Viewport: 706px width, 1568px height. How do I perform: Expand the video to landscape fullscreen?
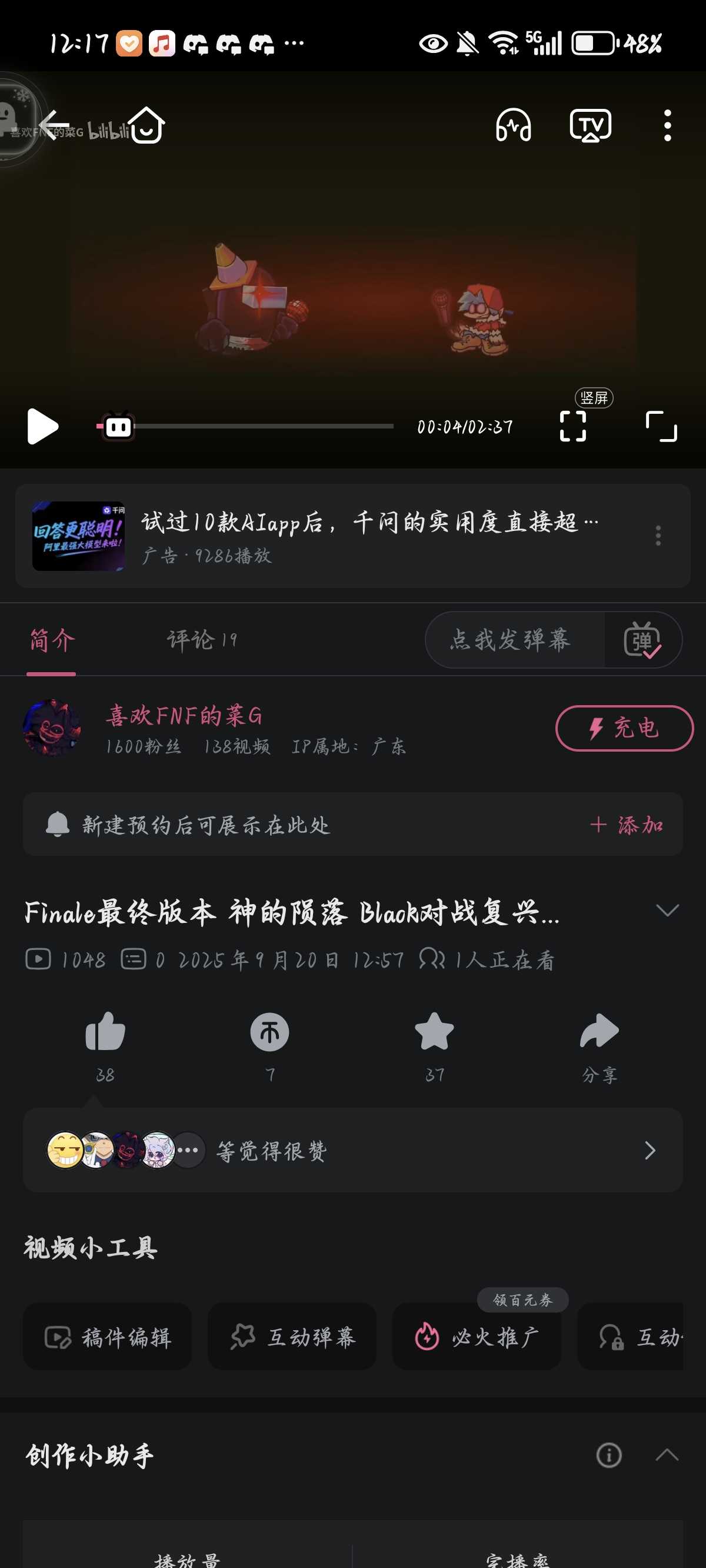661,426
